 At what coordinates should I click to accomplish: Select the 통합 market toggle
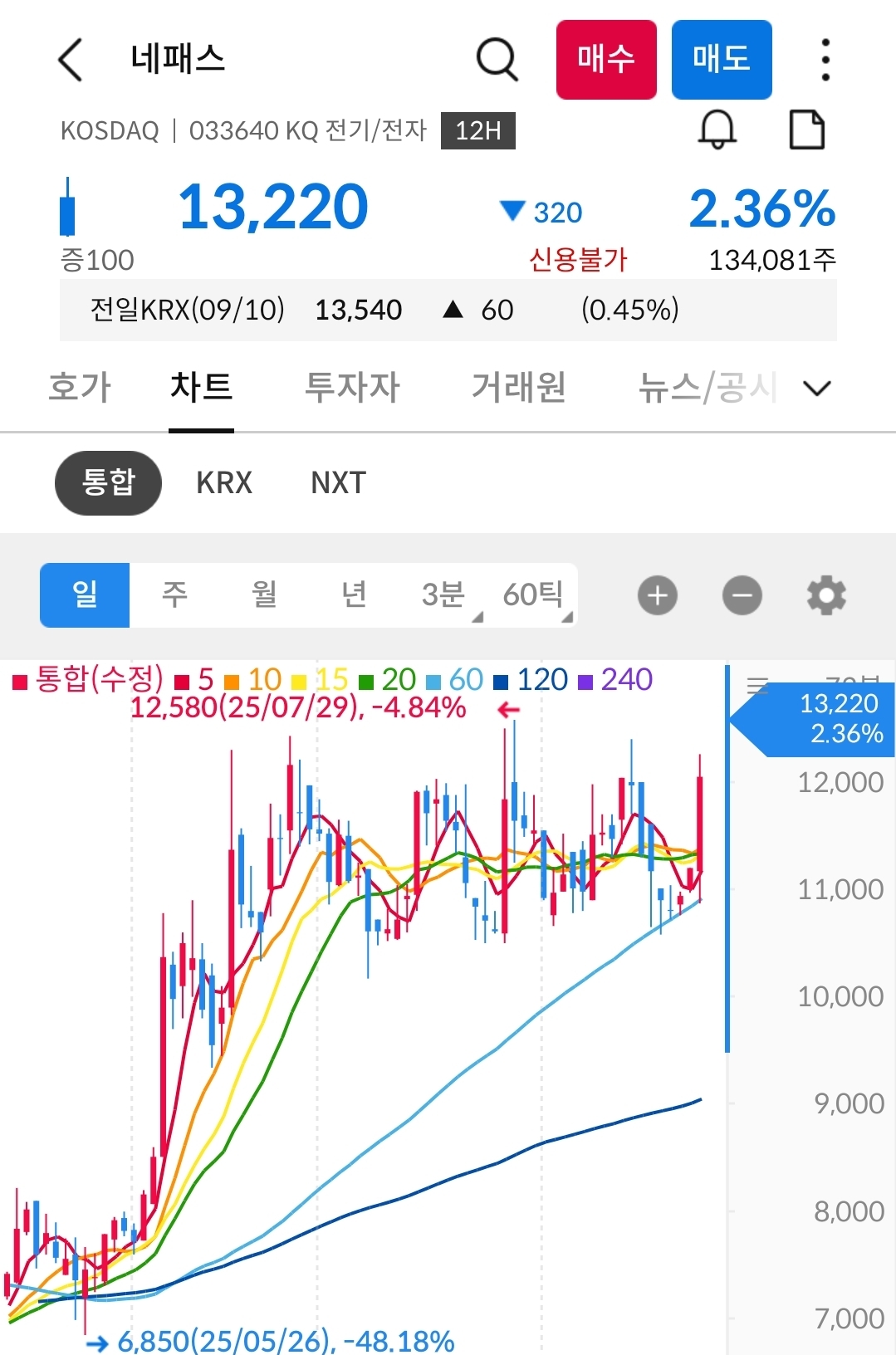[108, 482]
